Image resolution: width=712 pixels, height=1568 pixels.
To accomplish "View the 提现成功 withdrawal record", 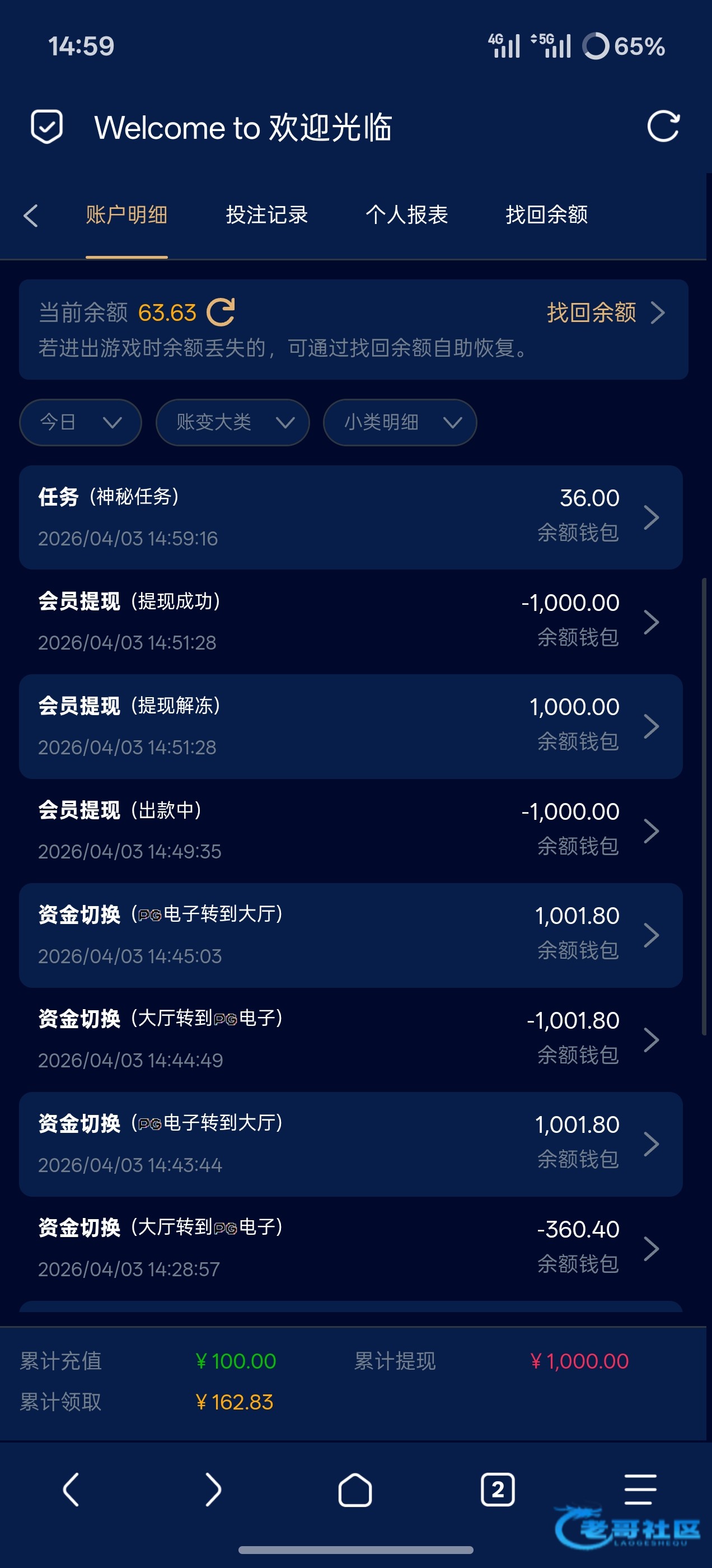I will [x=350, y=622].
